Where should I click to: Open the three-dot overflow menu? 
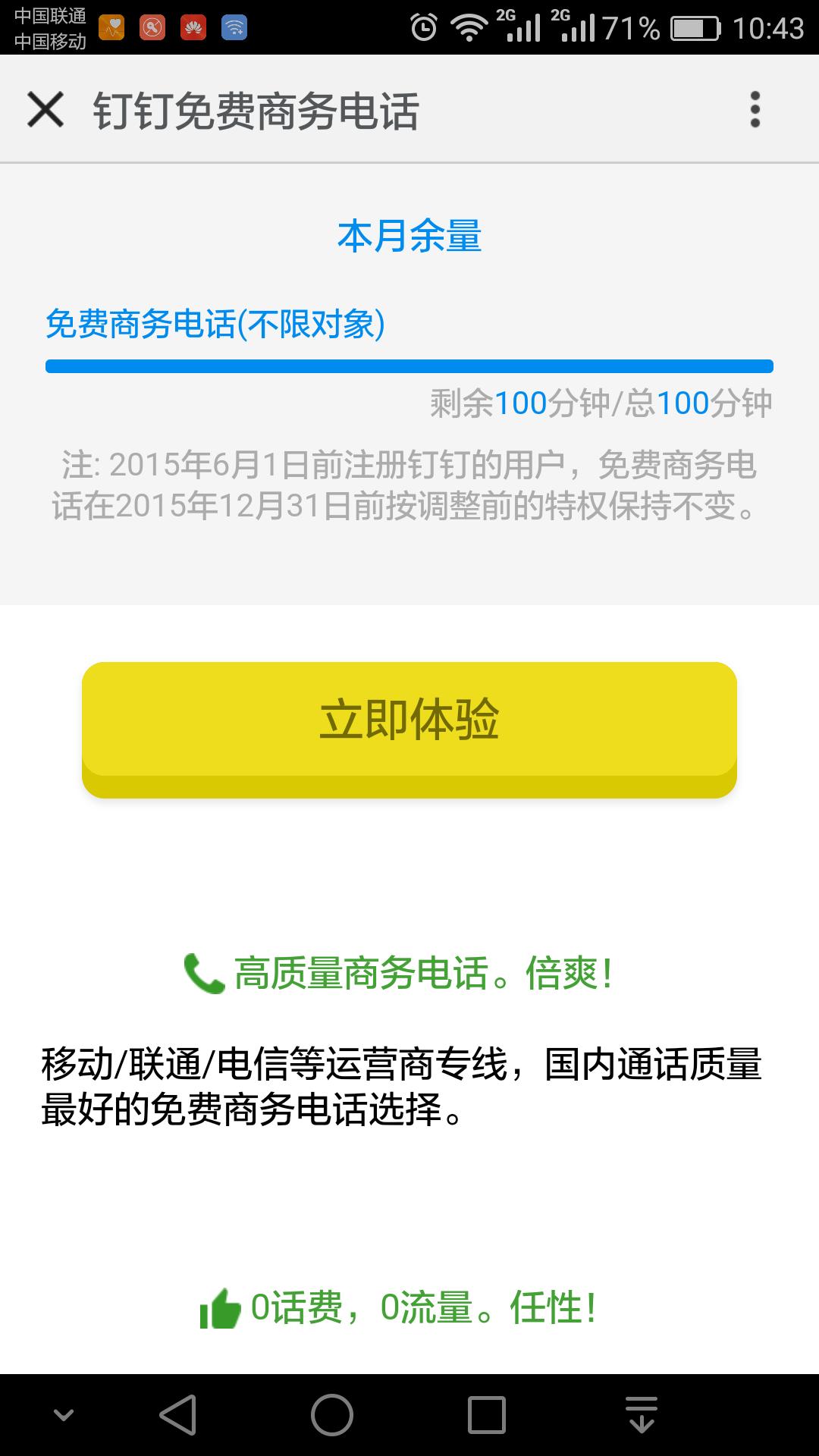click(x=753, y=110)
